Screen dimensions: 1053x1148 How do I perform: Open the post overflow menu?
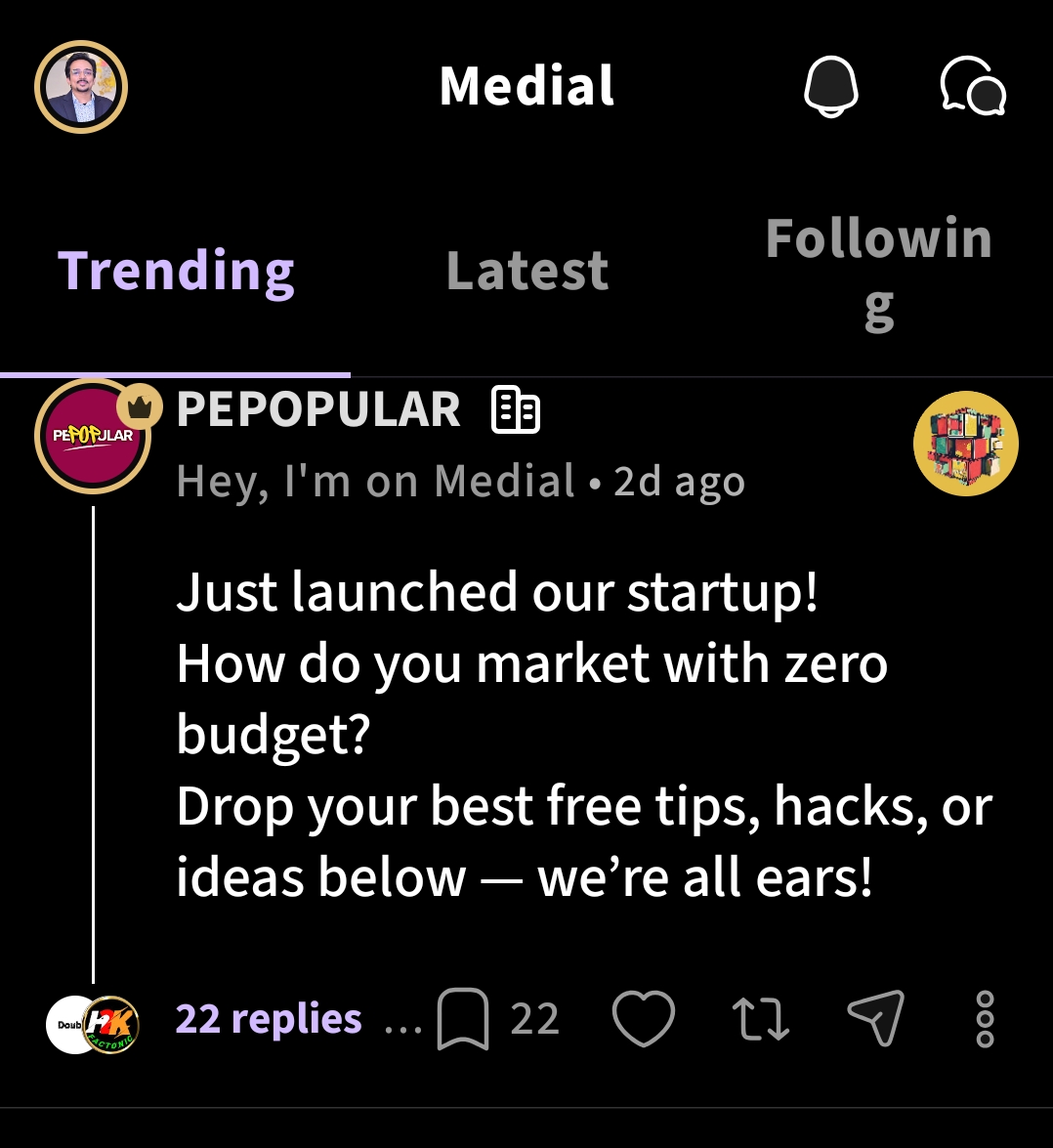[985, 1019]
